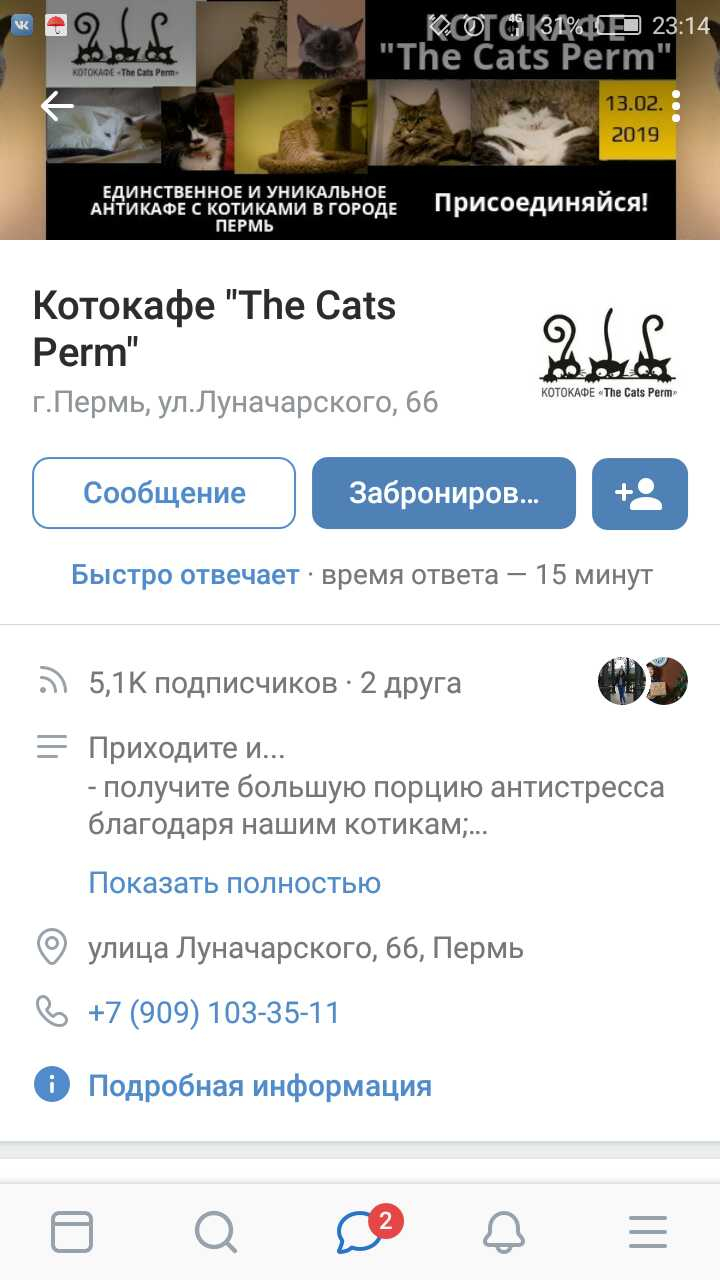
Task: Switch to the news feed tab
Action: (x=72, y=1232)
